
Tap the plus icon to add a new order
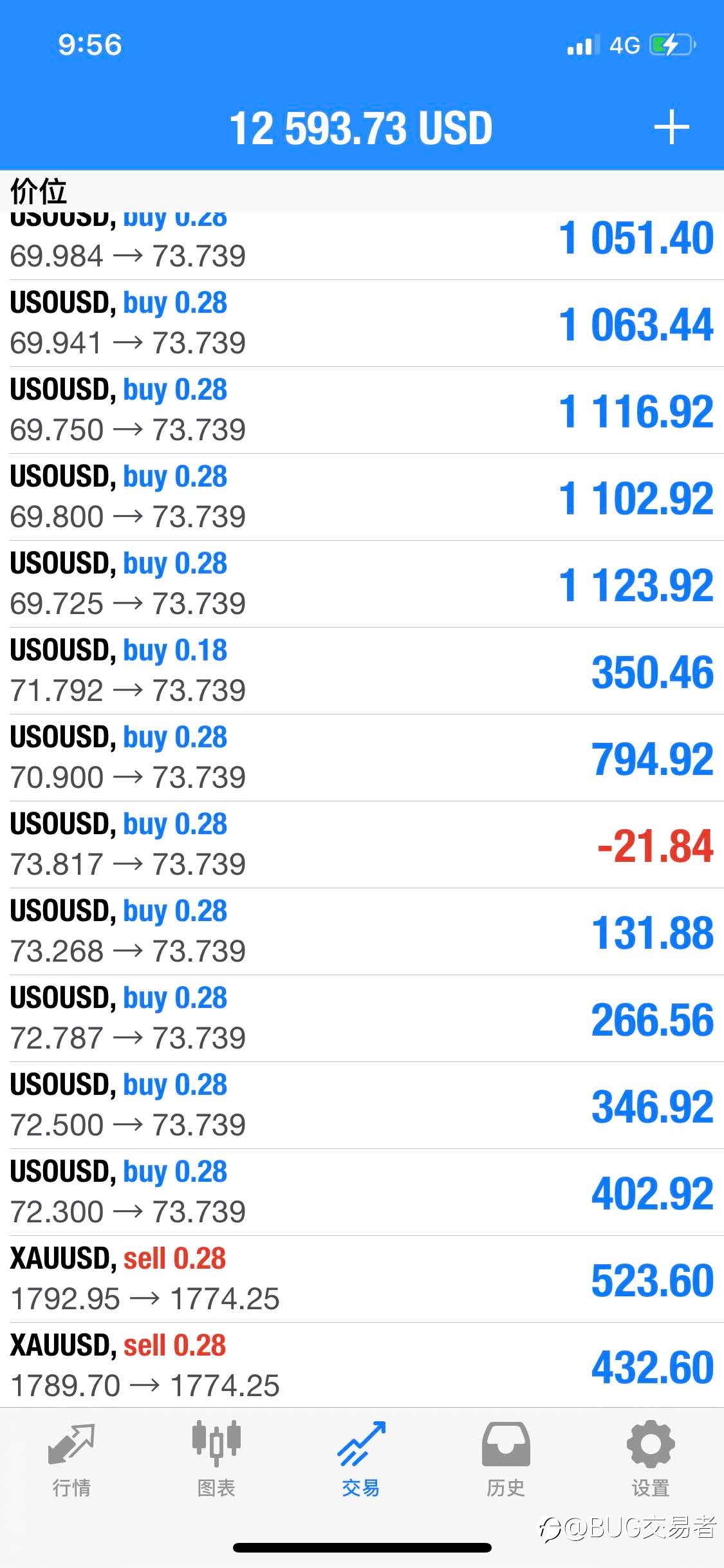point(671,127)
